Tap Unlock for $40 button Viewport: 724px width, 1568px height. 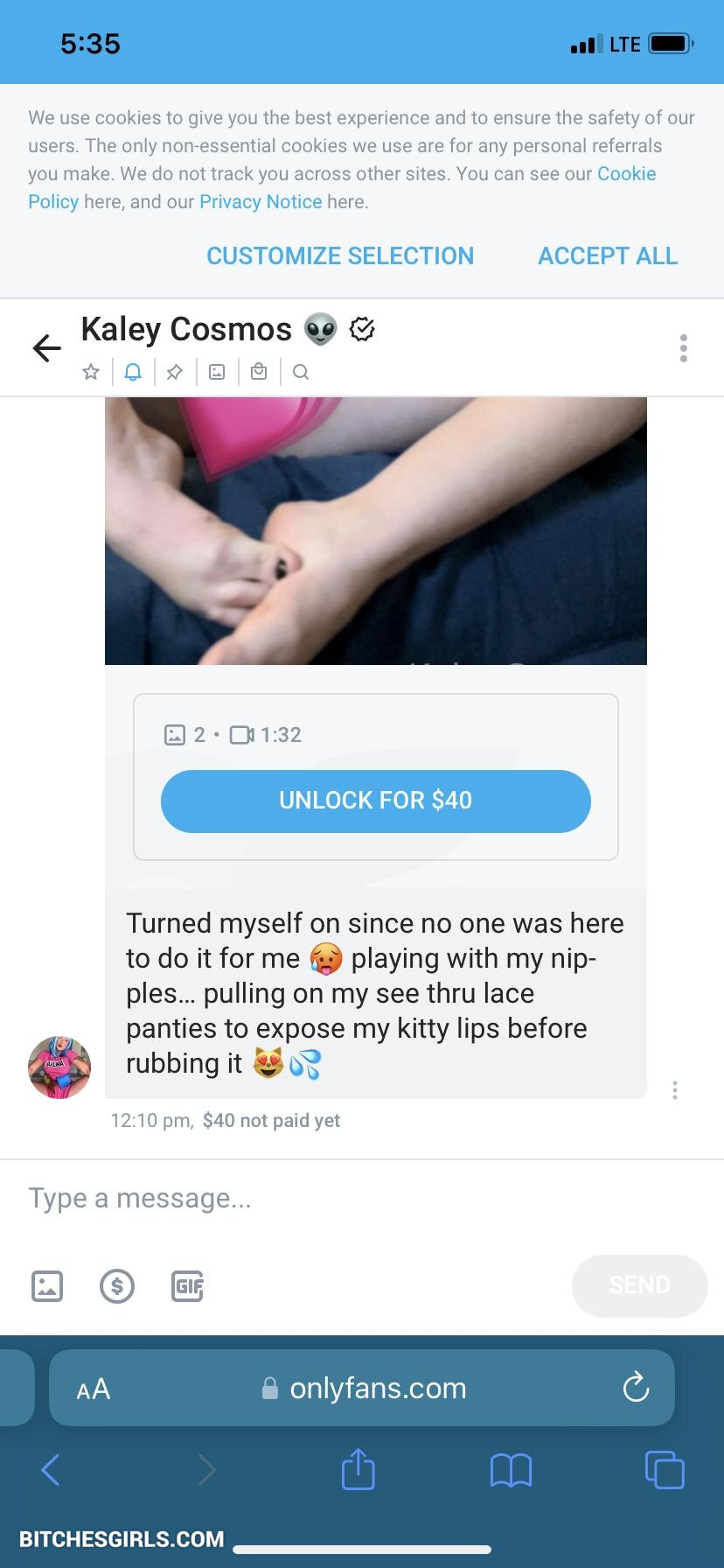coord(376,801)
